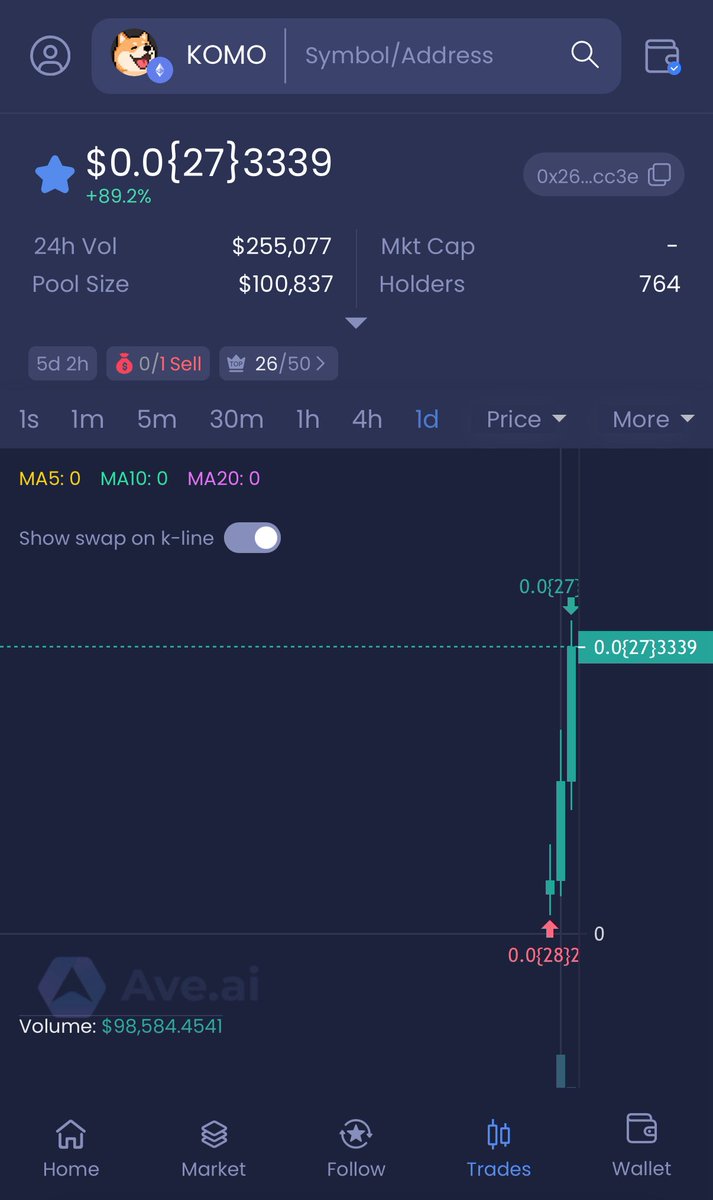The height and width of the screenshot is (1200, 713).
Task: Open the profile avatar icon
Action: coord(50,55)
